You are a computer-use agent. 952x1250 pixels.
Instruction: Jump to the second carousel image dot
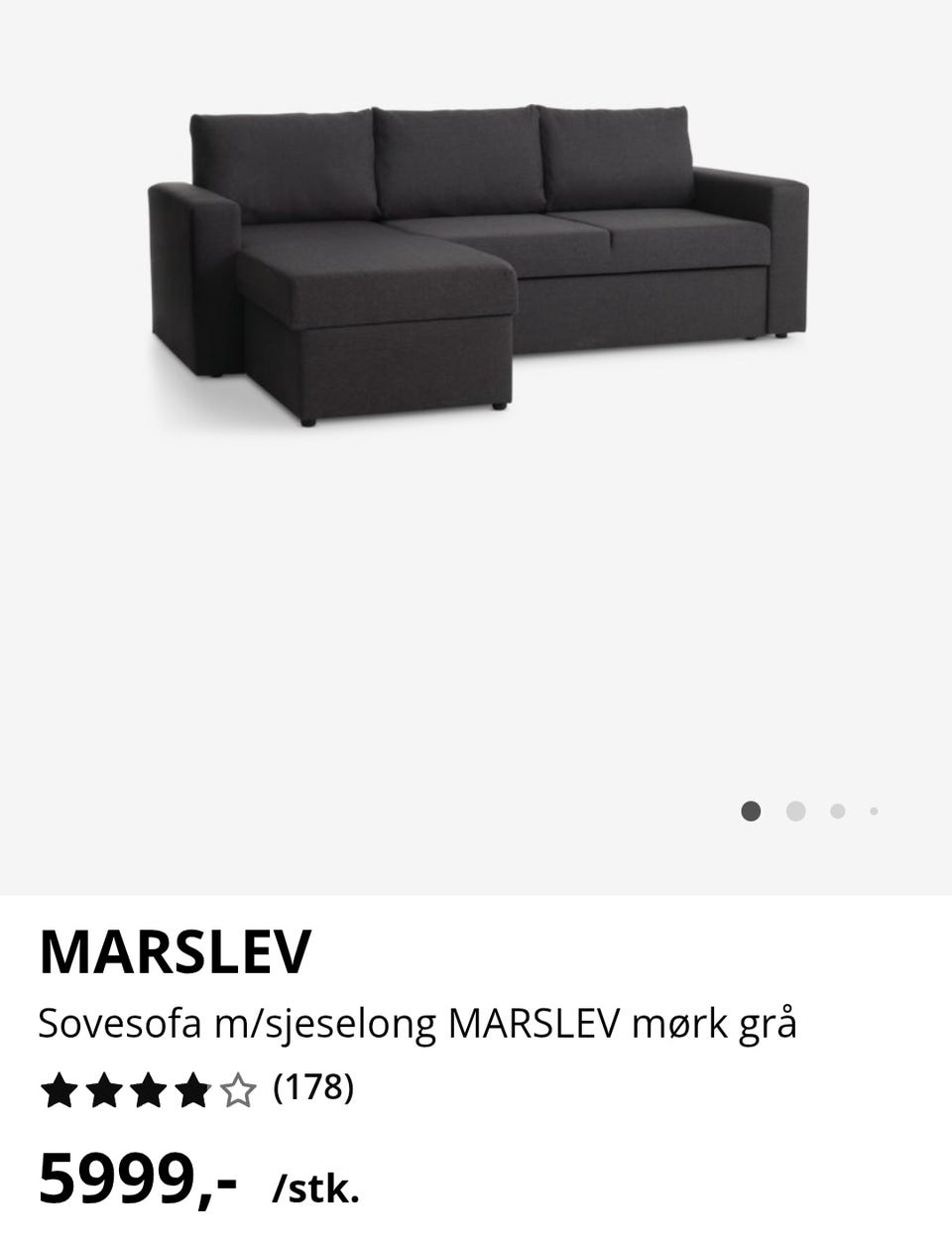pos(795,811)
